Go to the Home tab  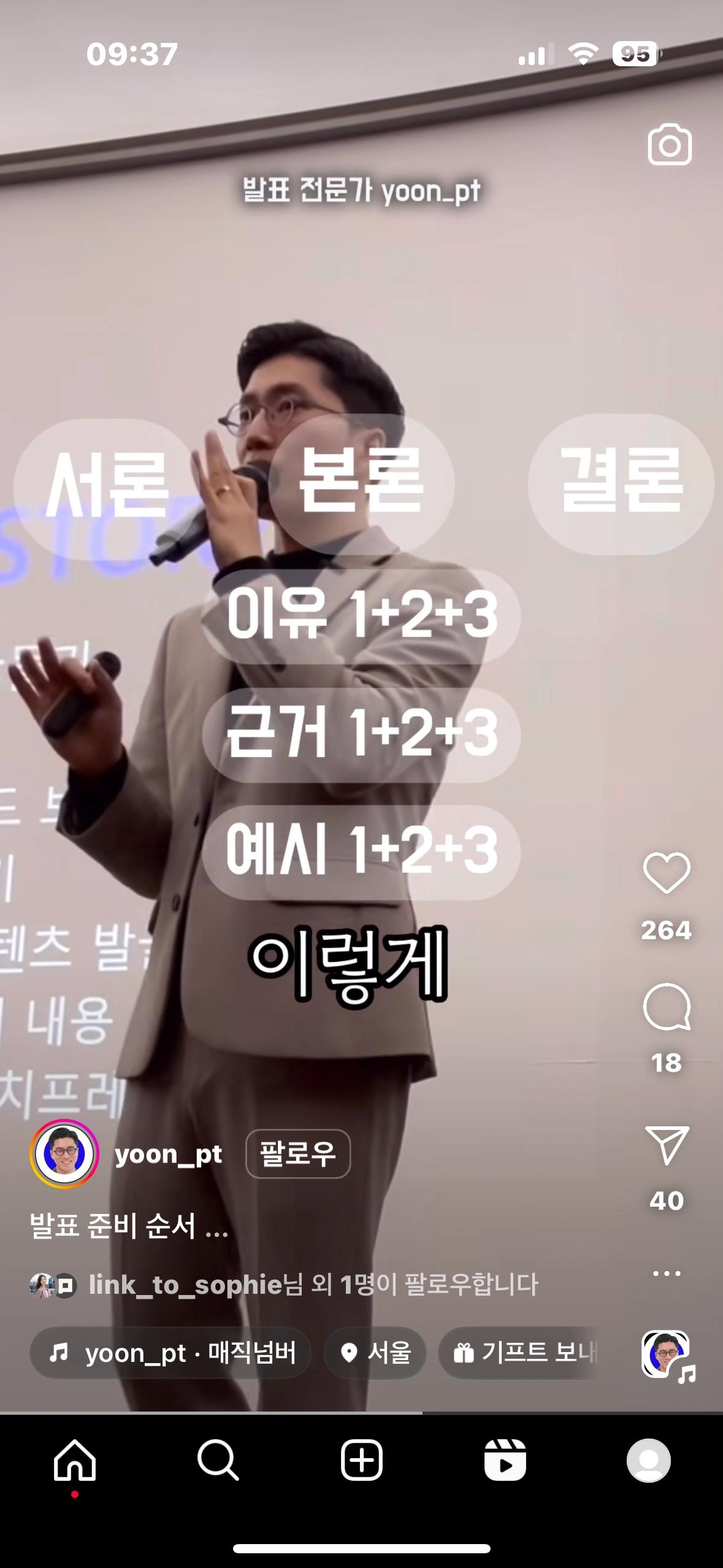[75, 1461]
